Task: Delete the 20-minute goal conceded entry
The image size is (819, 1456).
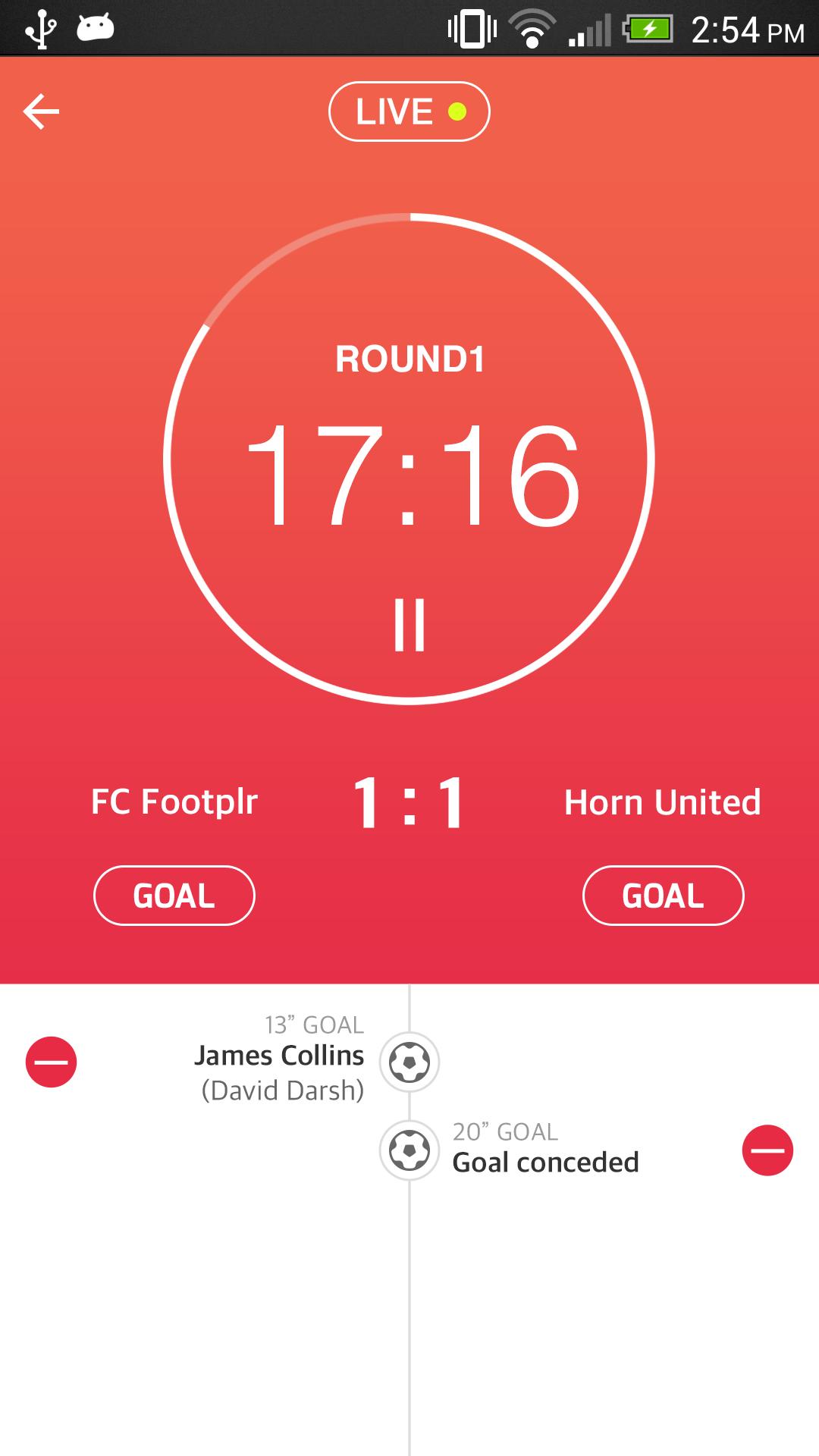Action: (x=767, y=1150)
